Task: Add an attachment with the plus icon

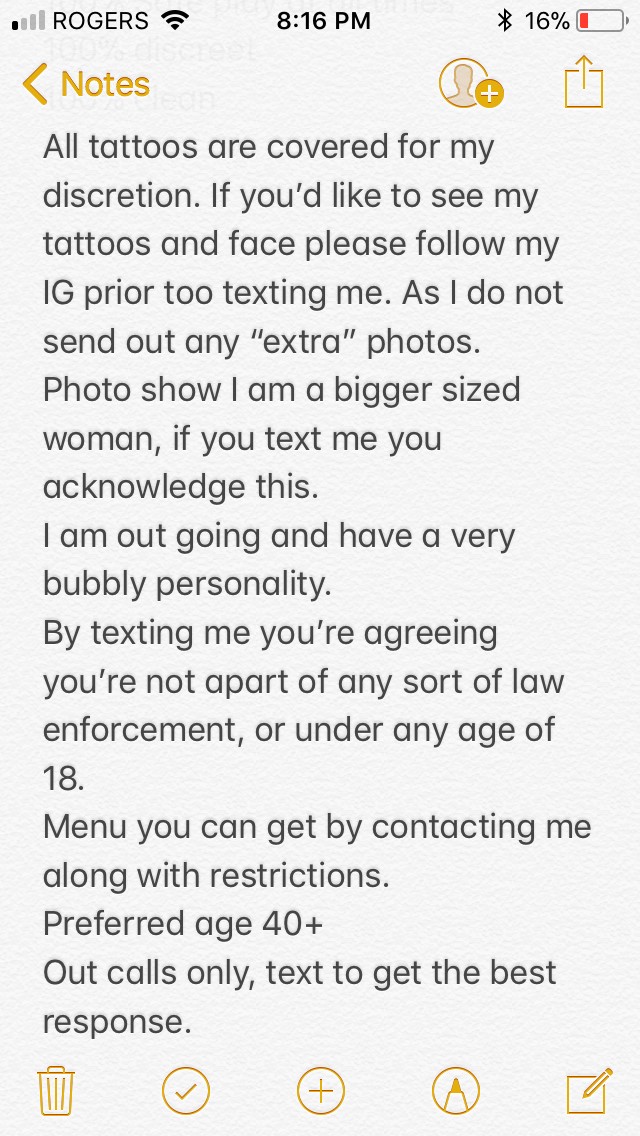Action: coord(321,1090)
